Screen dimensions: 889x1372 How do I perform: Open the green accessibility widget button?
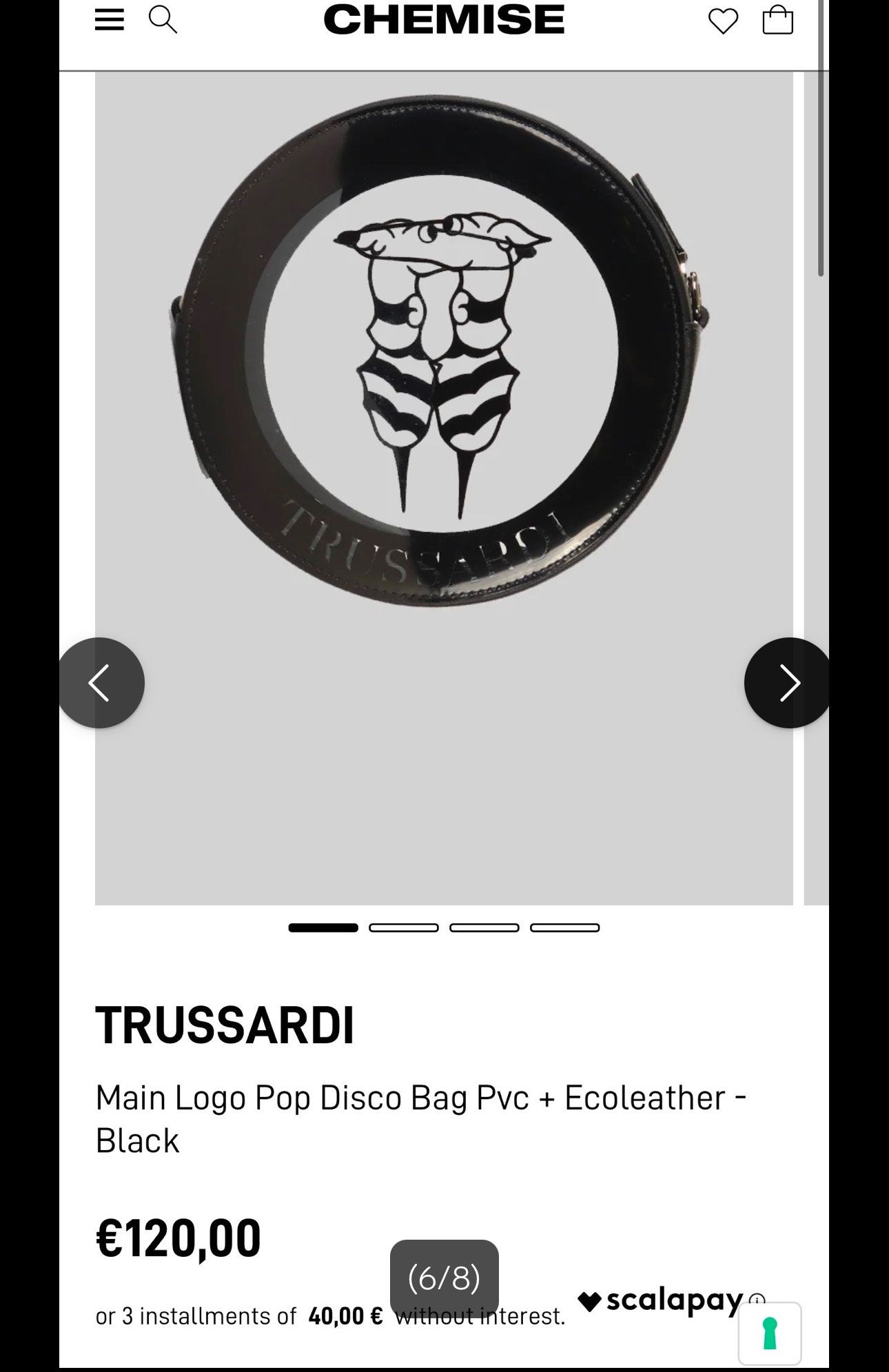click(770, 1333)
